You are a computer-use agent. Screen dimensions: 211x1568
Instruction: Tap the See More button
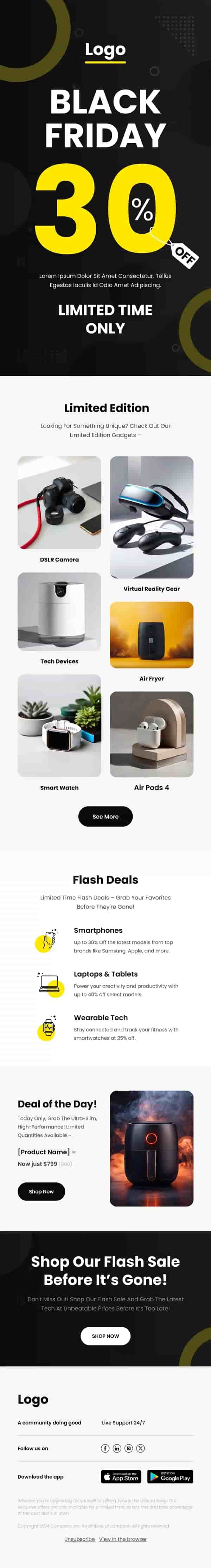coord(105,816)
